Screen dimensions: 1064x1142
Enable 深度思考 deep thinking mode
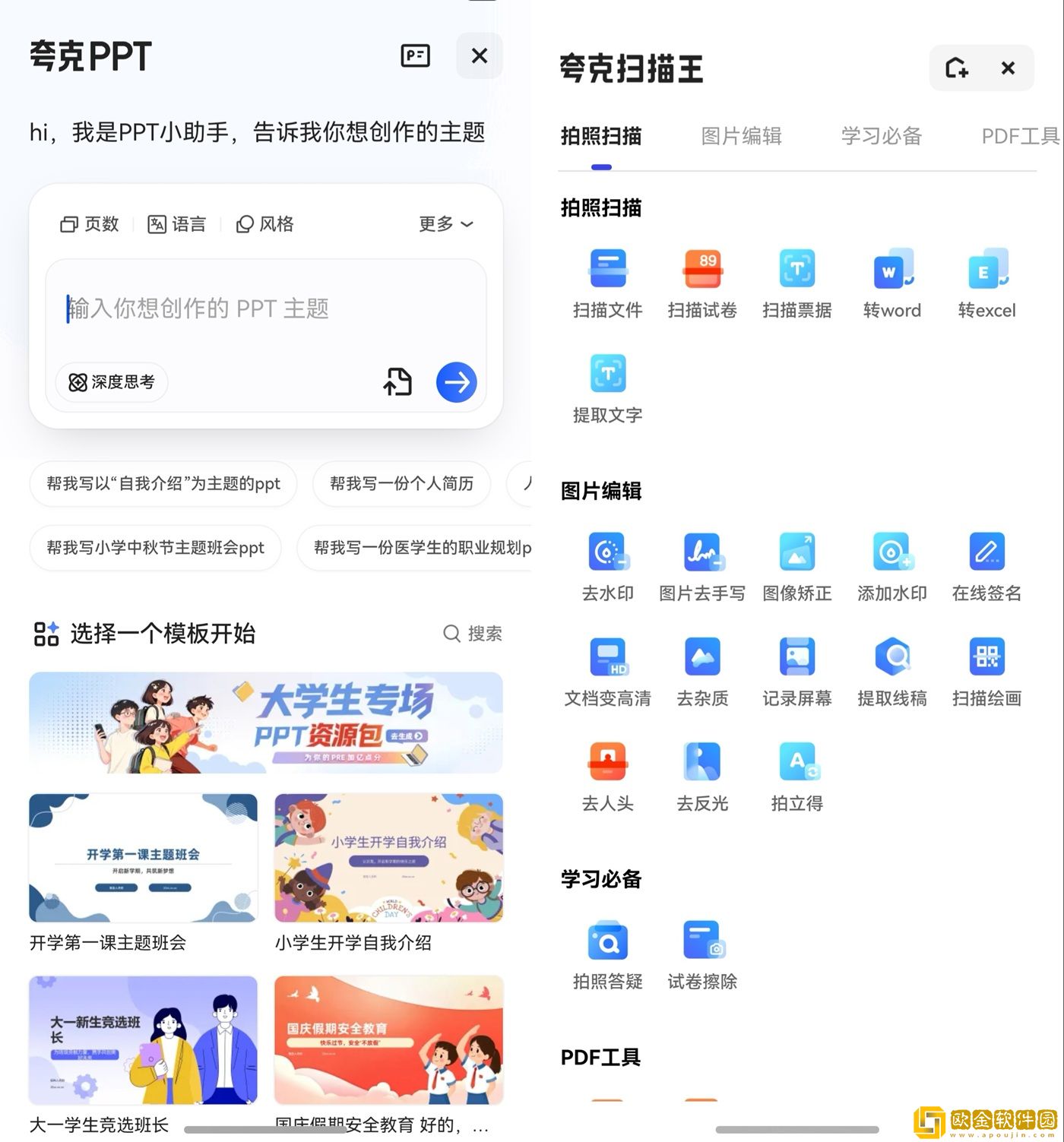(x=111, y=382)
